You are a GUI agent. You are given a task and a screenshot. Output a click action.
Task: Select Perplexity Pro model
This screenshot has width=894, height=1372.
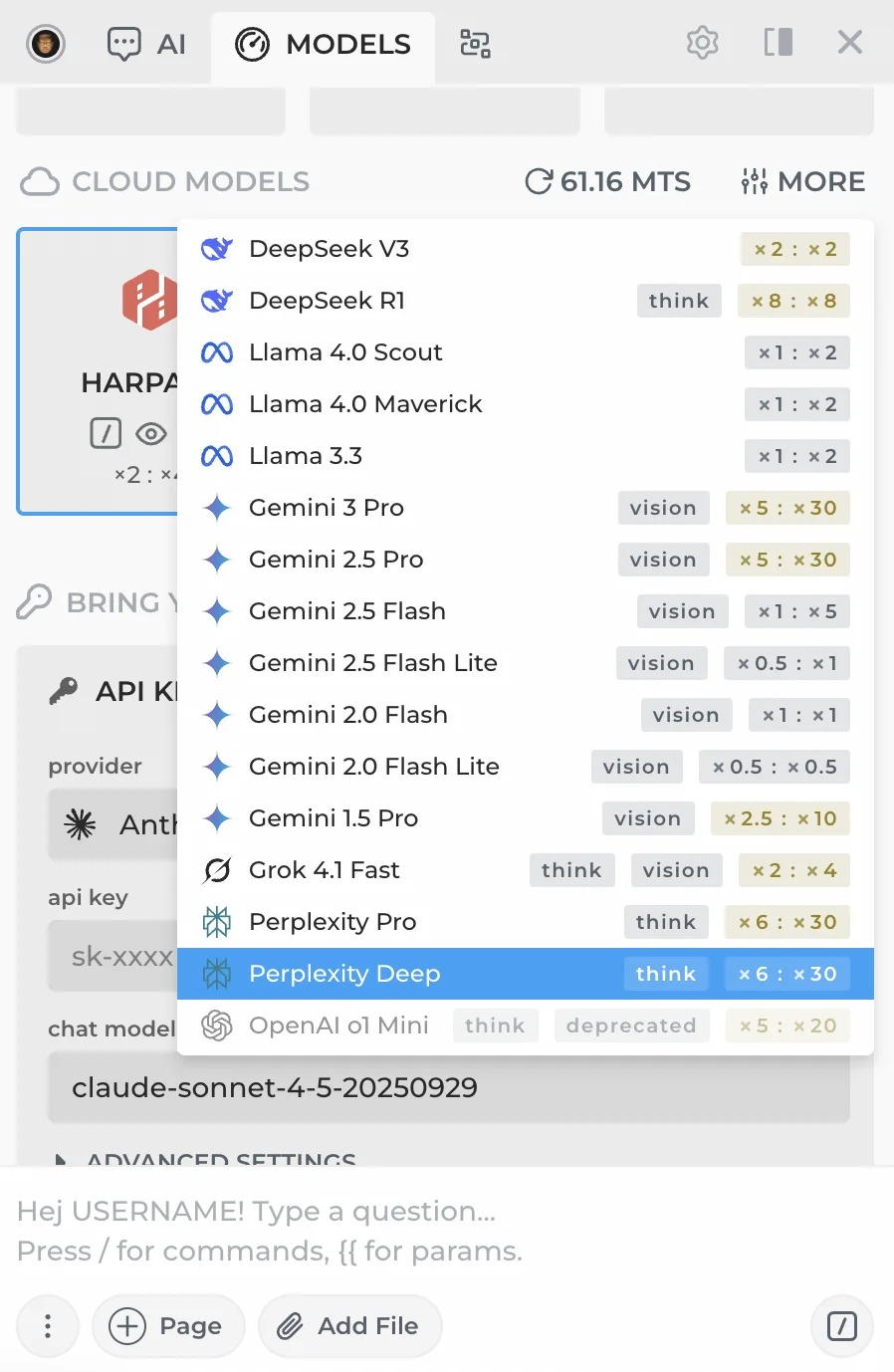click(333, 922)
